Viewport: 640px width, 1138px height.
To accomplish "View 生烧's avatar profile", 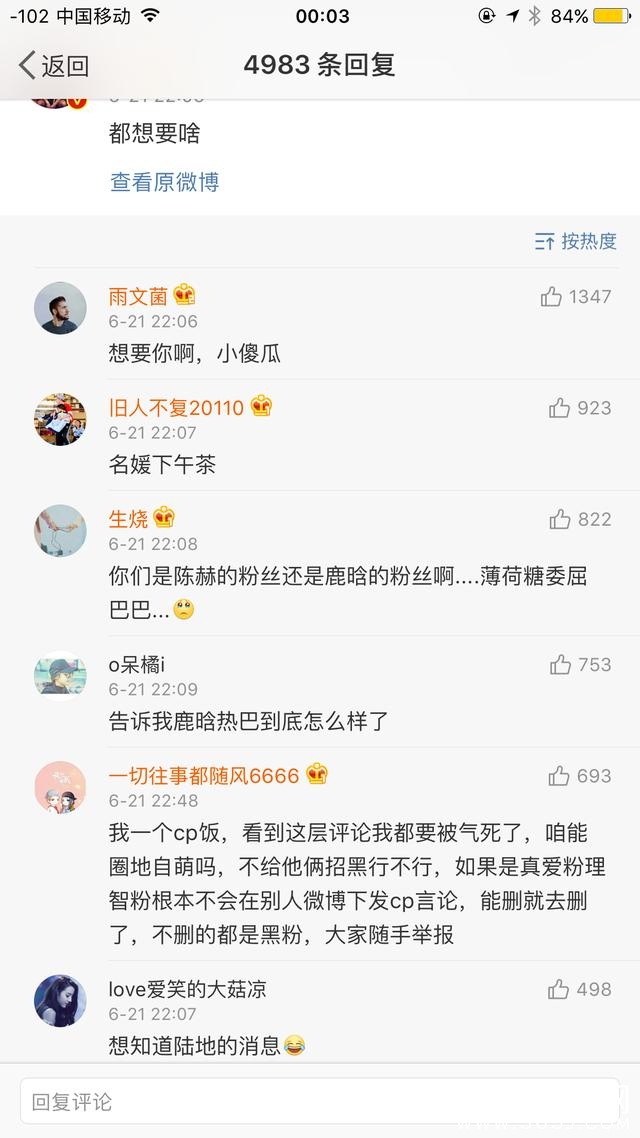I will tap(60, 530).
